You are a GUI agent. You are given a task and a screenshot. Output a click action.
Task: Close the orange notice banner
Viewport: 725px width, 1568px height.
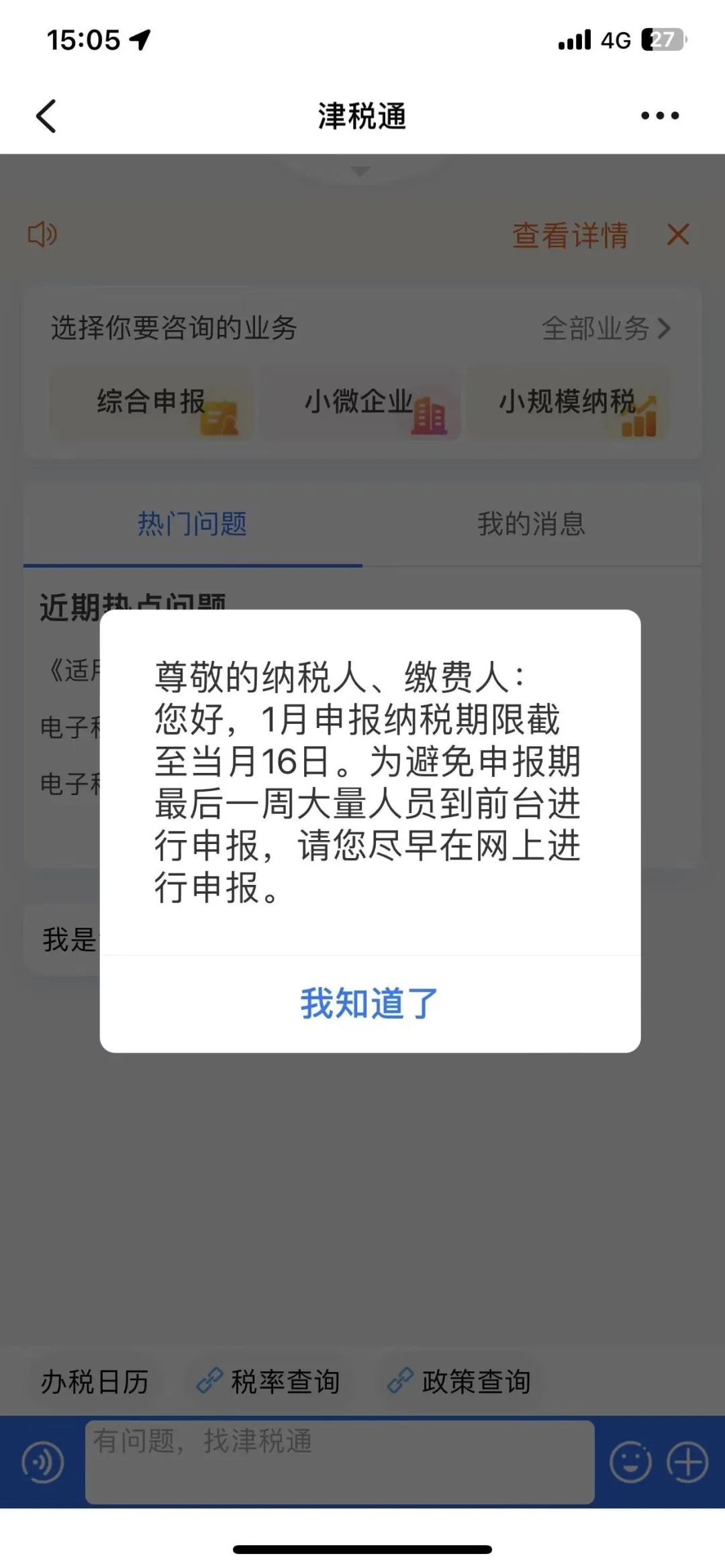pyautogui.click(x=678, y=235)
